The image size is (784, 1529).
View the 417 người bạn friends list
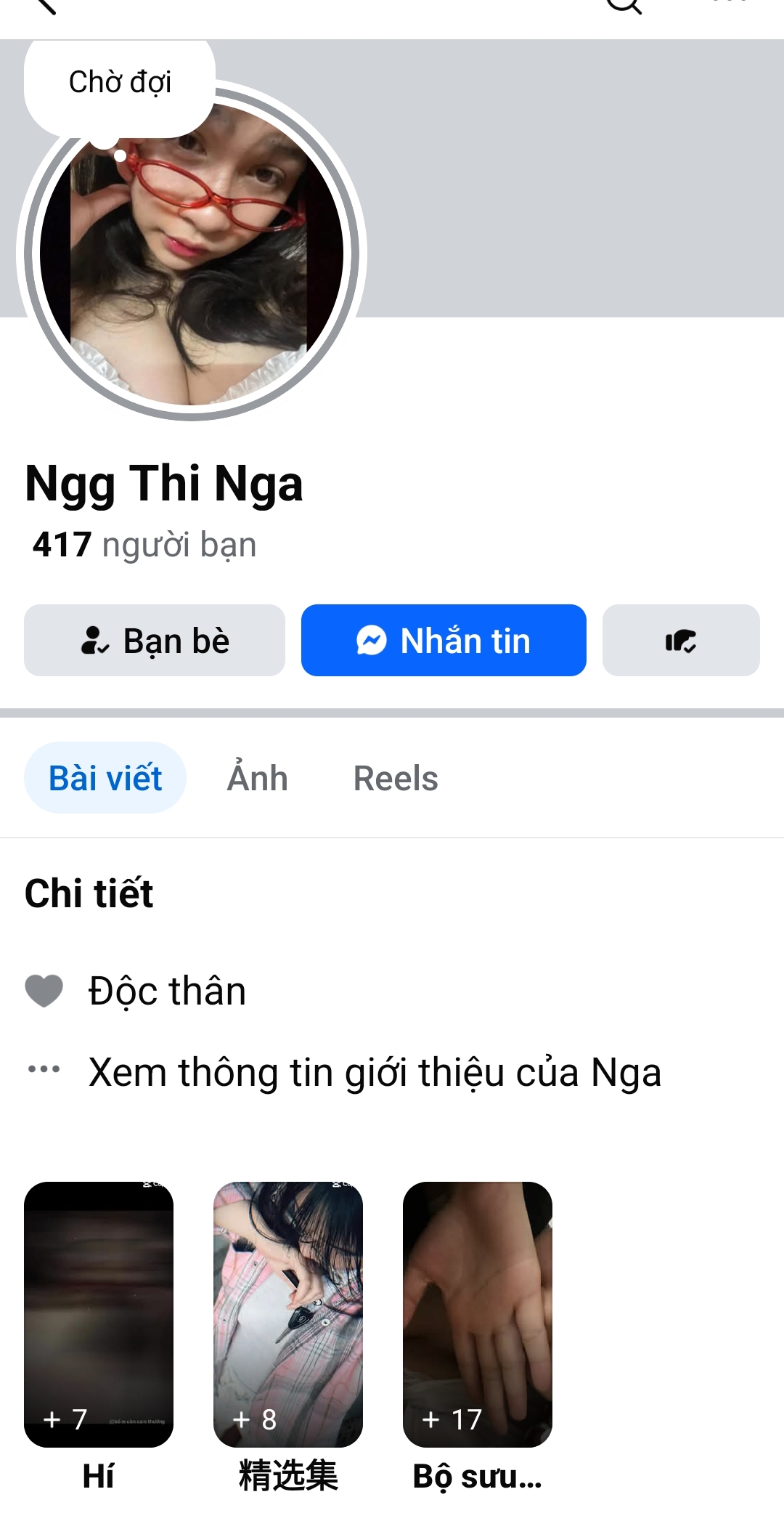(x=144, y=545)
